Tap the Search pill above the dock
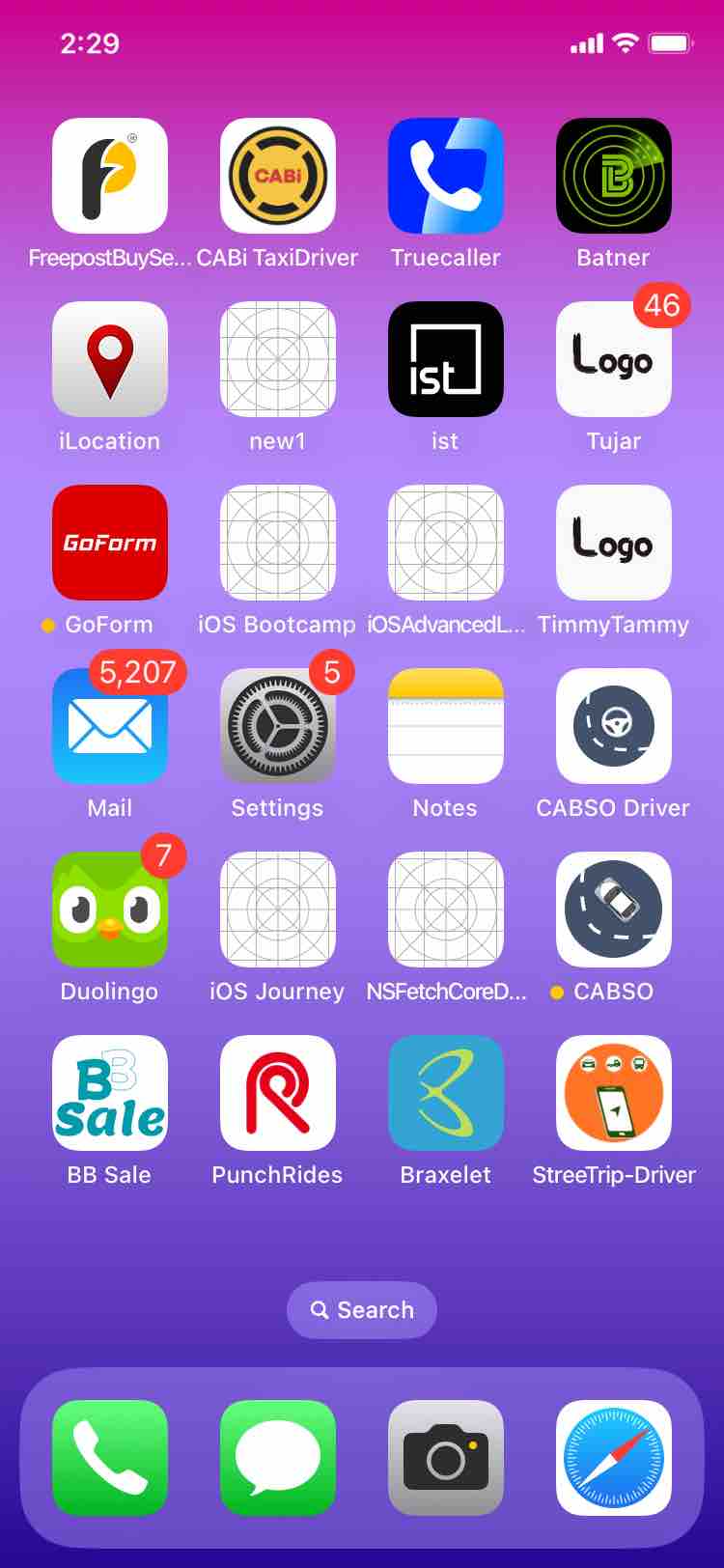This screenshot has width=724, height=1568. coord(362,1310)
